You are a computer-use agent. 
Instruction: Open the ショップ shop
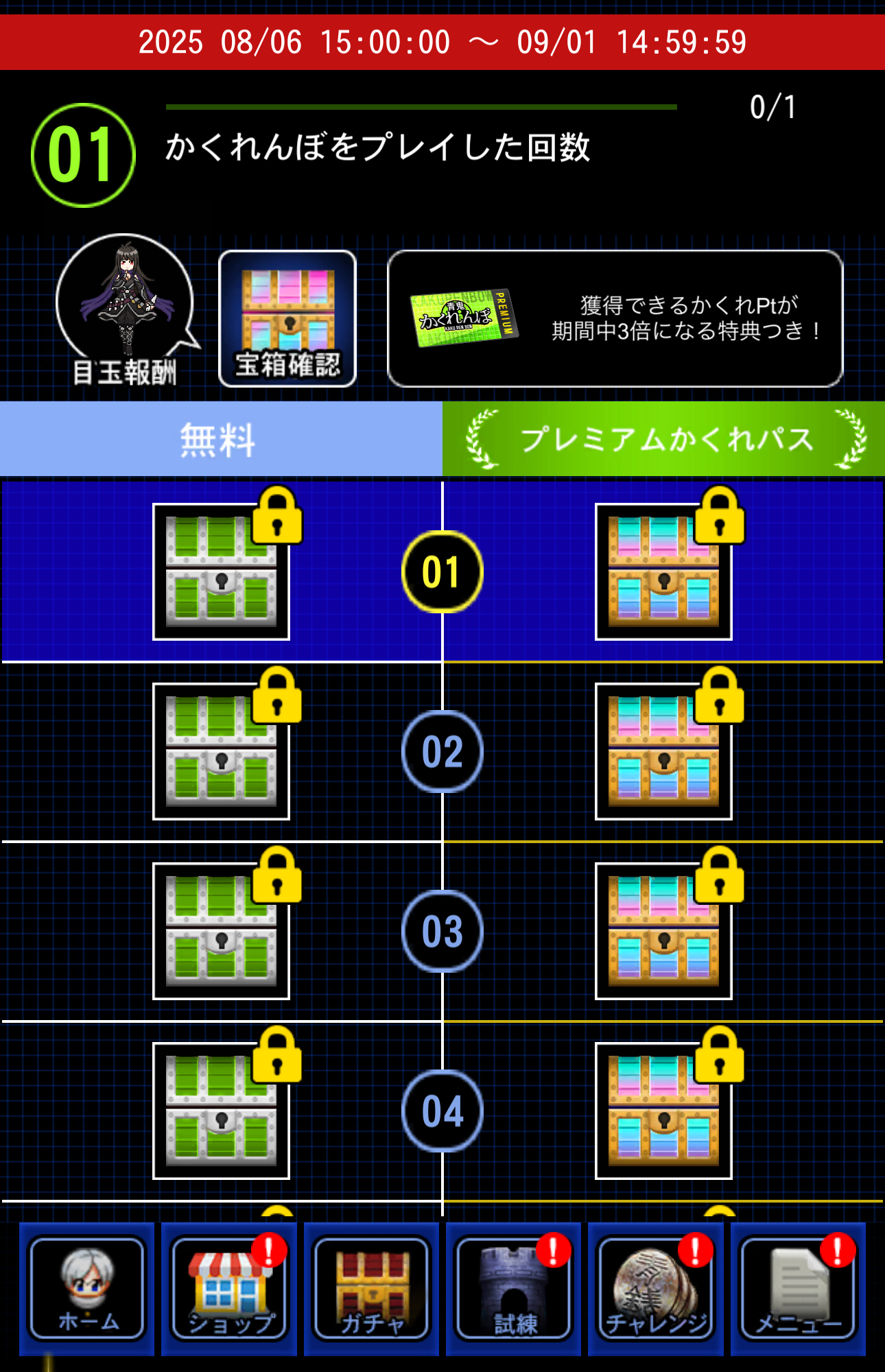(229, 1288)
